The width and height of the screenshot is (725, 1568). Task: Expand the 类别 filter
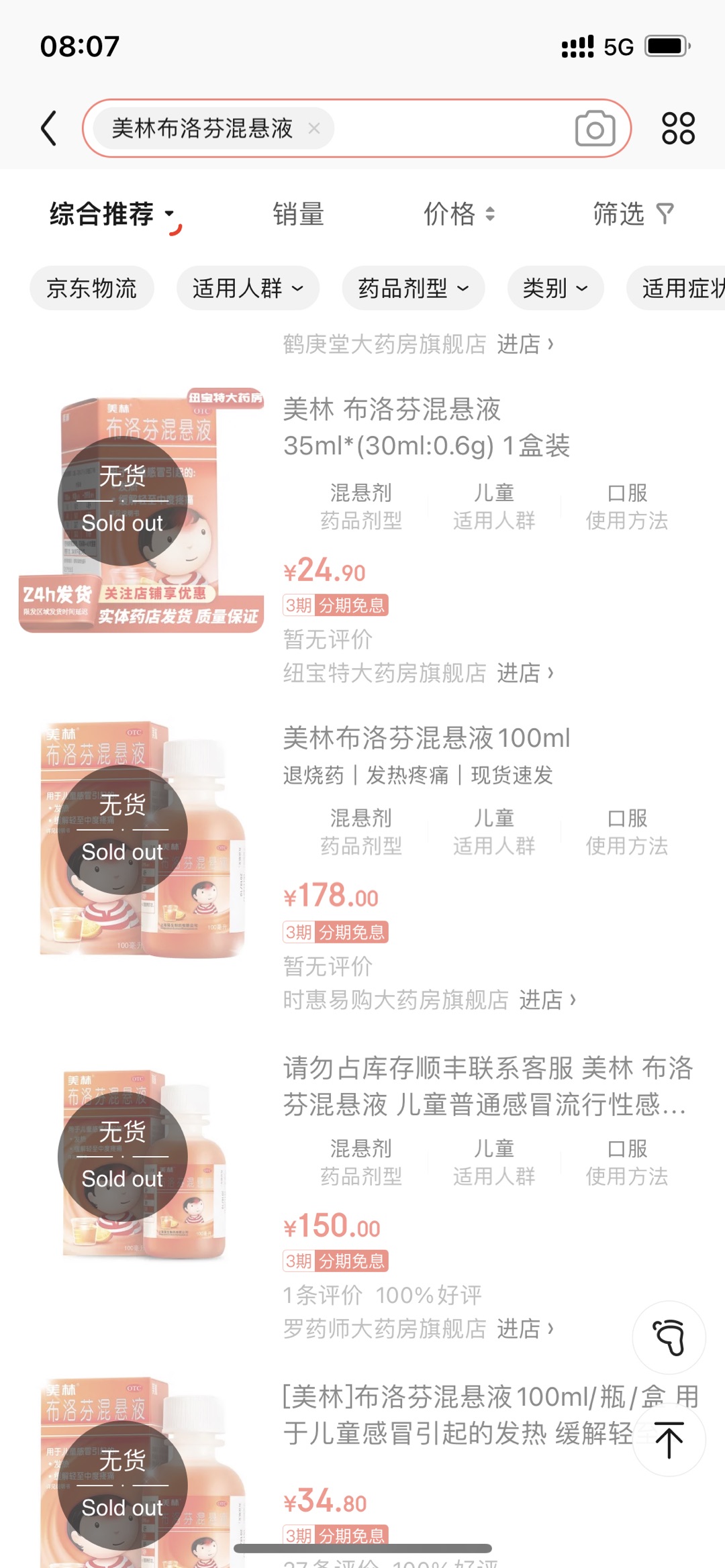554,289
